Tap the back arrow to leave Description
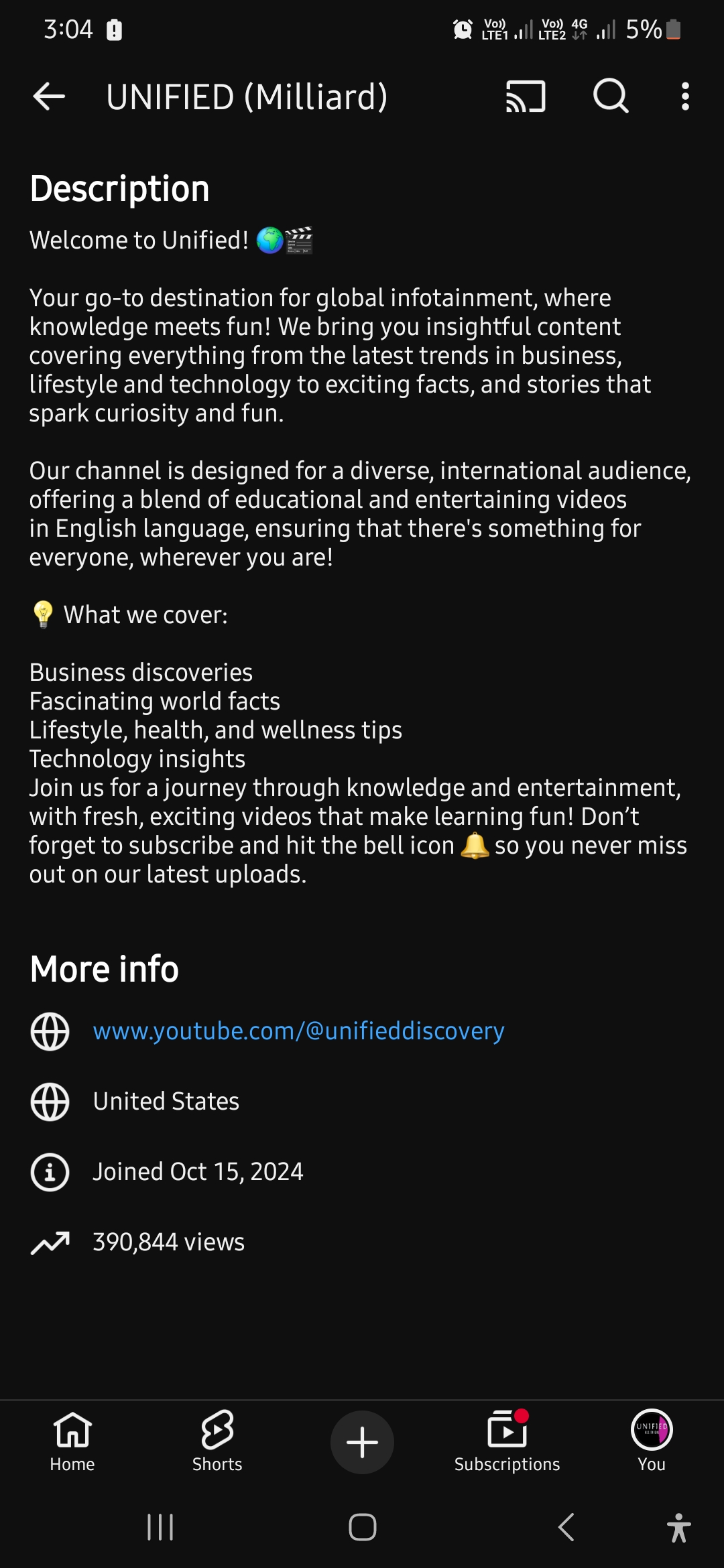 click(x=48, y=97)
